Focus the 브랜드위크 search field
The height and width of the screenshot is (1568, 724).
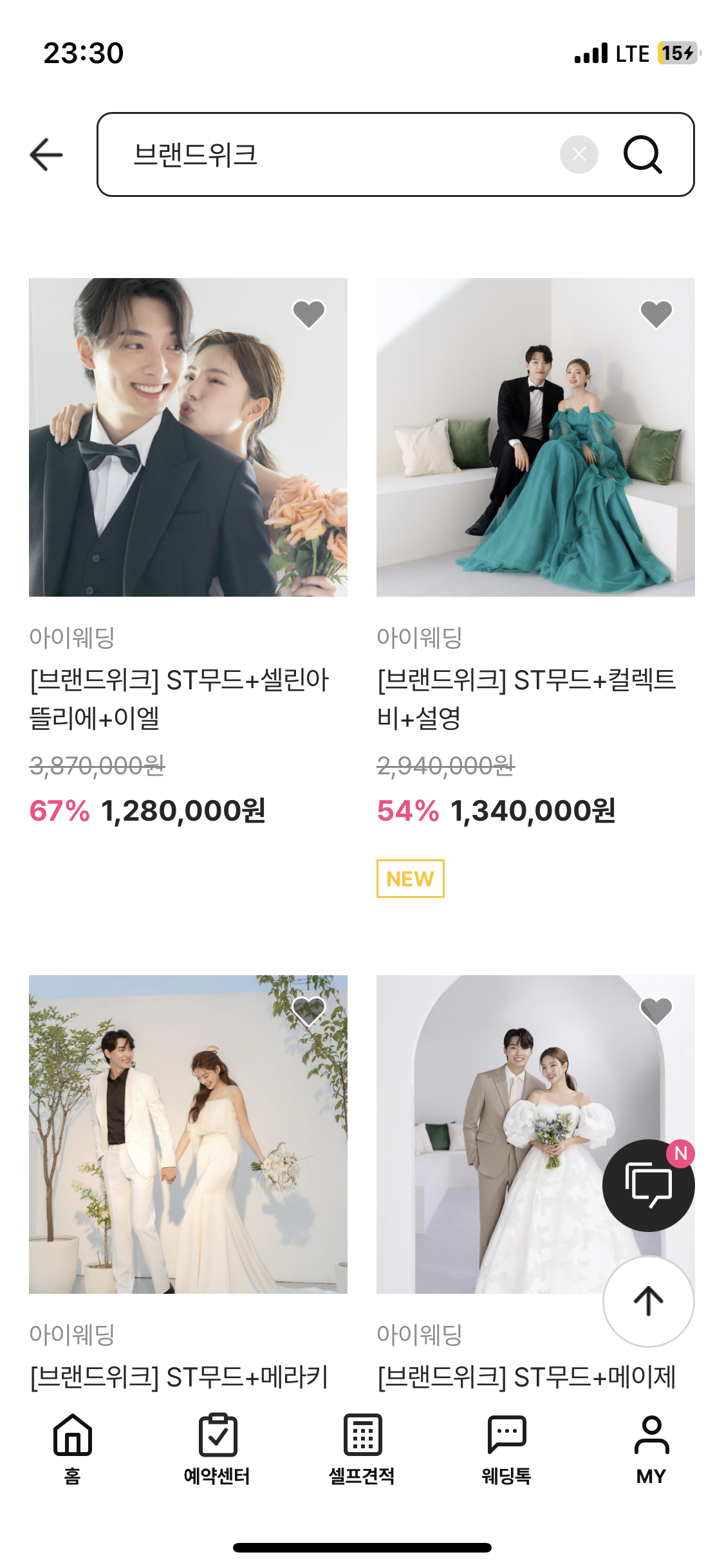[335, 155]
